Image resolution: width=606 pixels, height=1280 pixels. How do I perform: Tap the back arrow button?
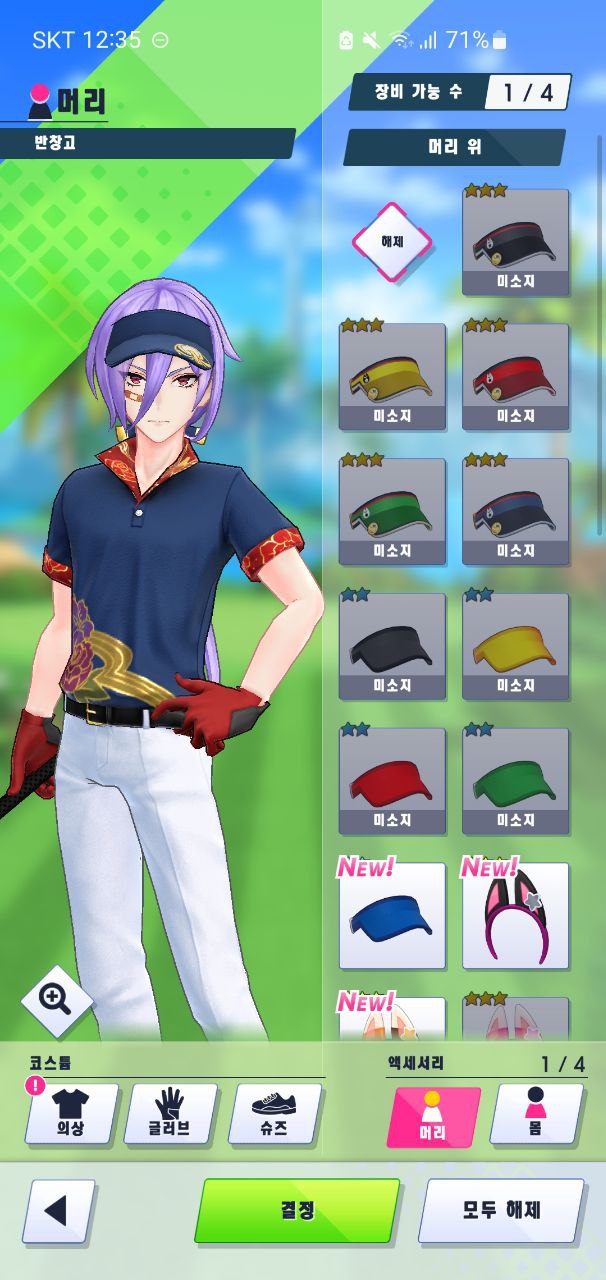click(59, 1211)
